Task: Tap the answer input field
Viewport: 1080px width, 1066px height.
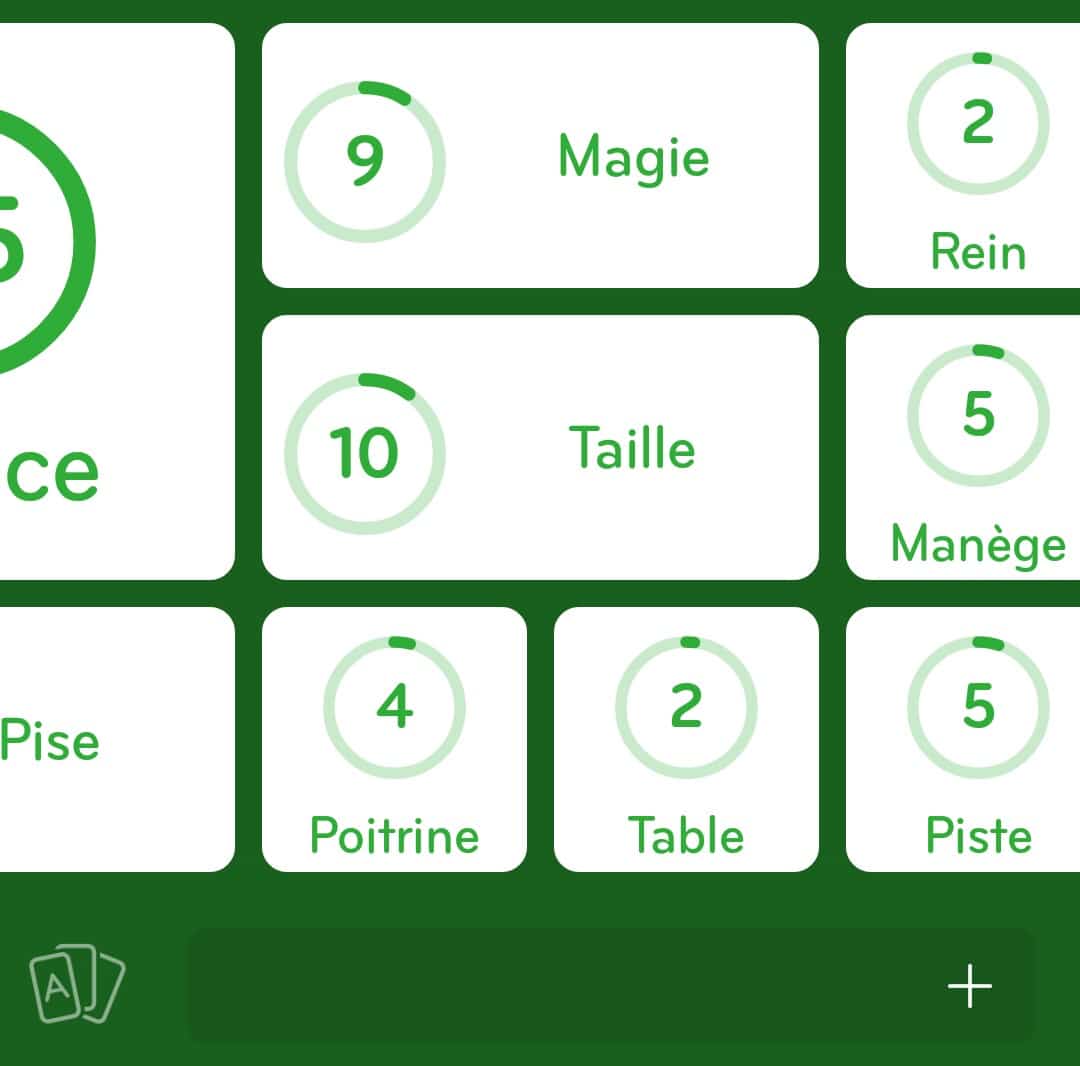Action: coord(560,986)
